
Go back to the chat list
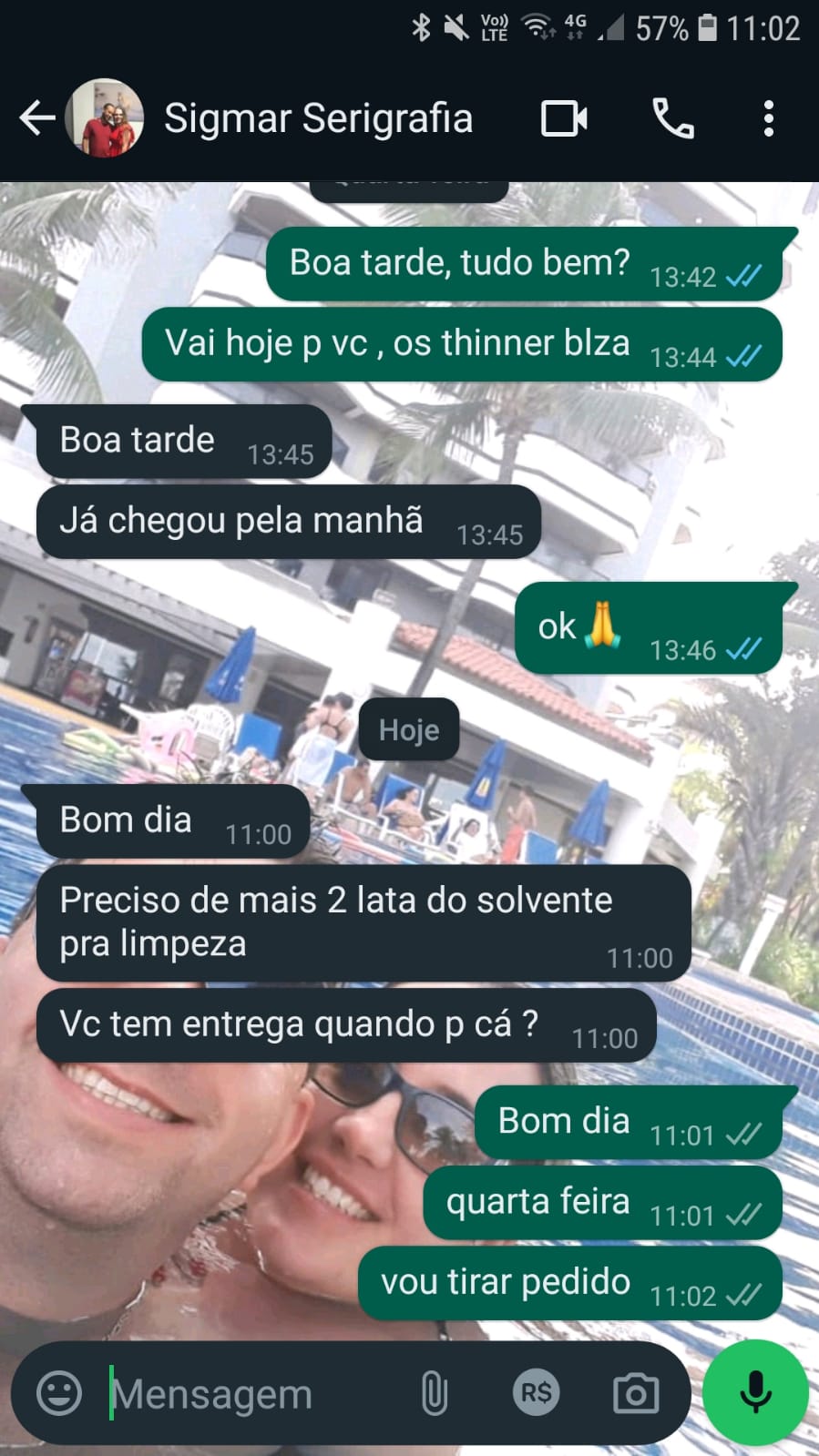click(36, 118)
